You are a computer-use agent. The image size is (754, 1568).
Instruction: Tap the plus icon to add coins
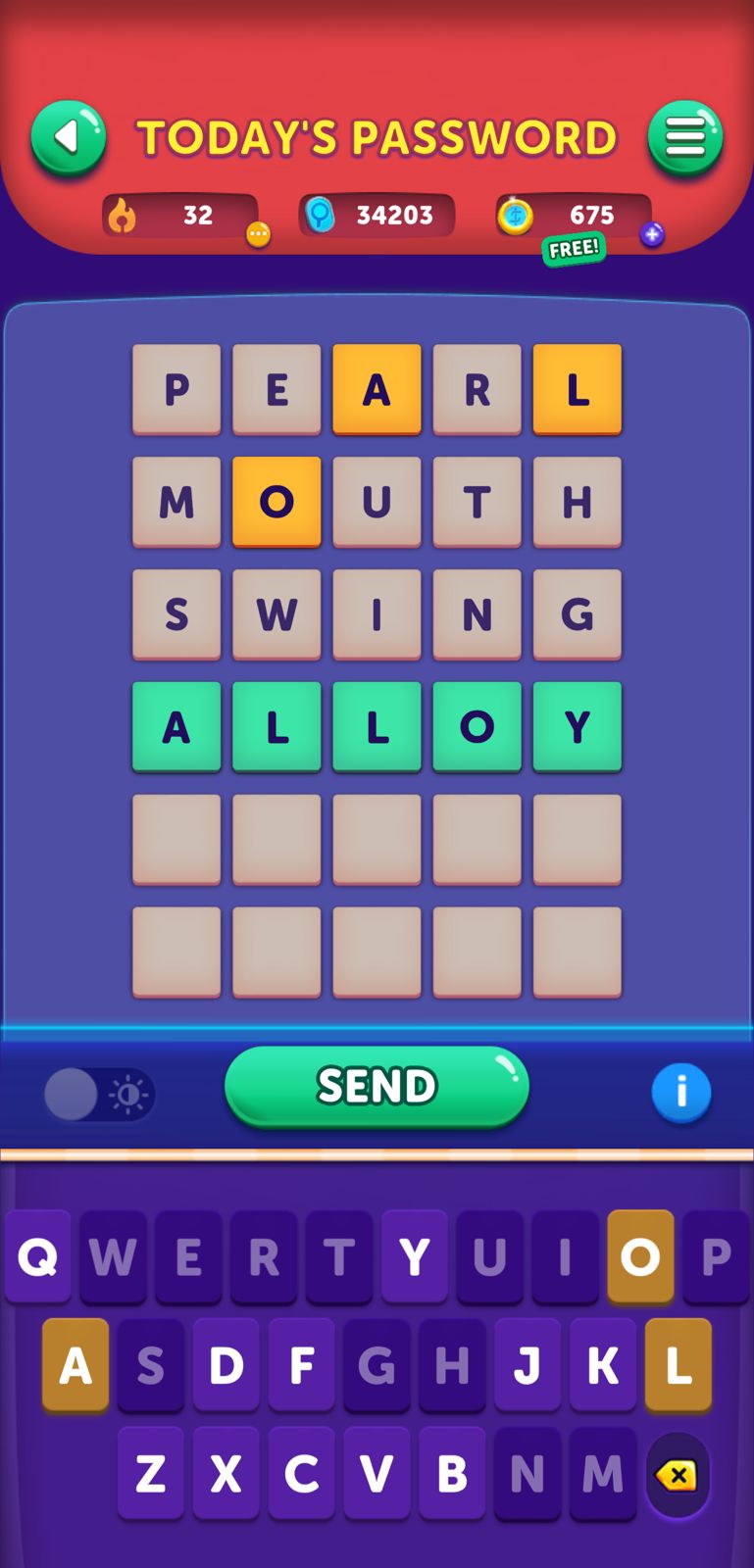652,234
